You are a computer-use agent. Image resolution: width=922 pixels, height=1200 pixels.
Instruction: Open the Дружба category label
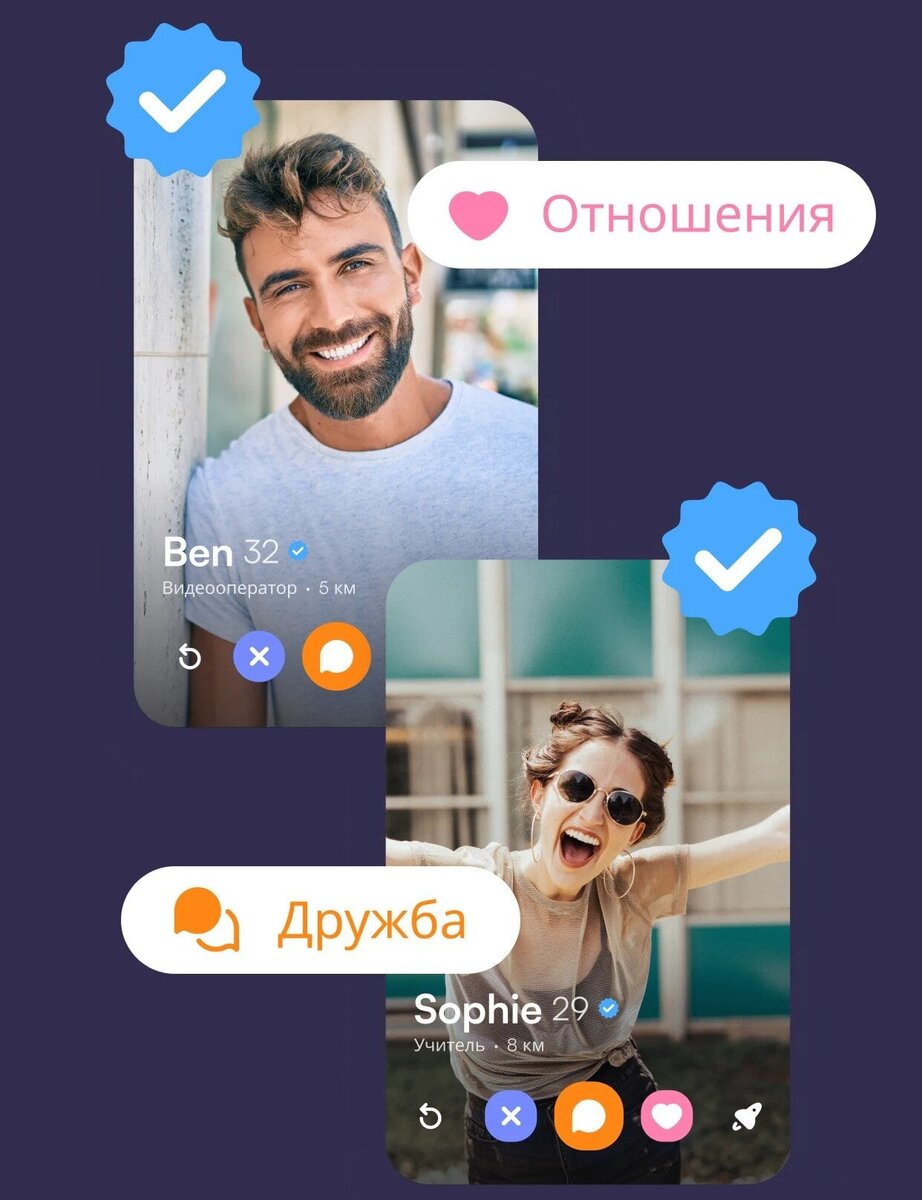tap(373, 921)
